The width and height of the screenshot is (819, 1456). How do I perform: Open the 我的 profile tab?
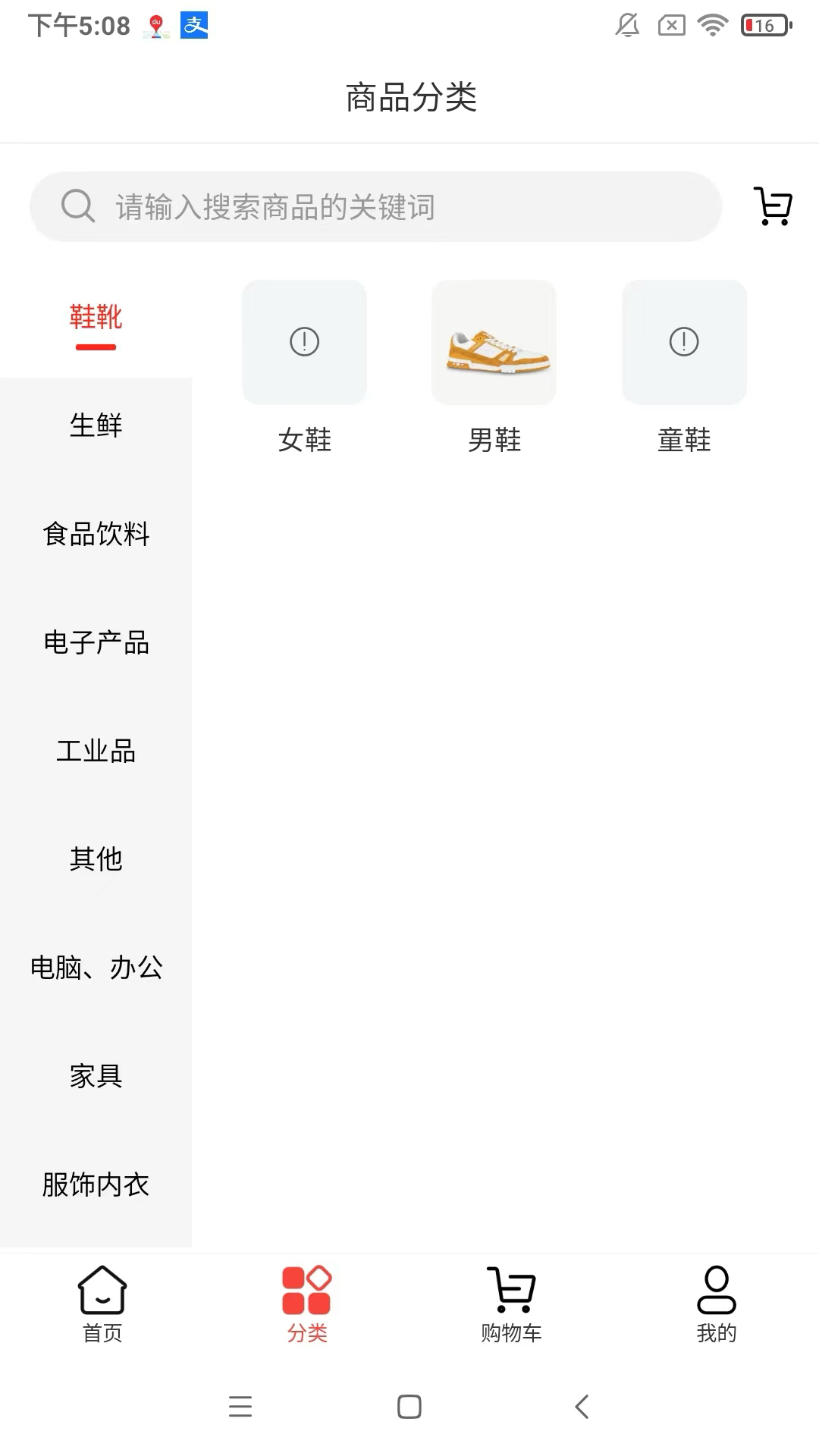(x=717, y=1304)
